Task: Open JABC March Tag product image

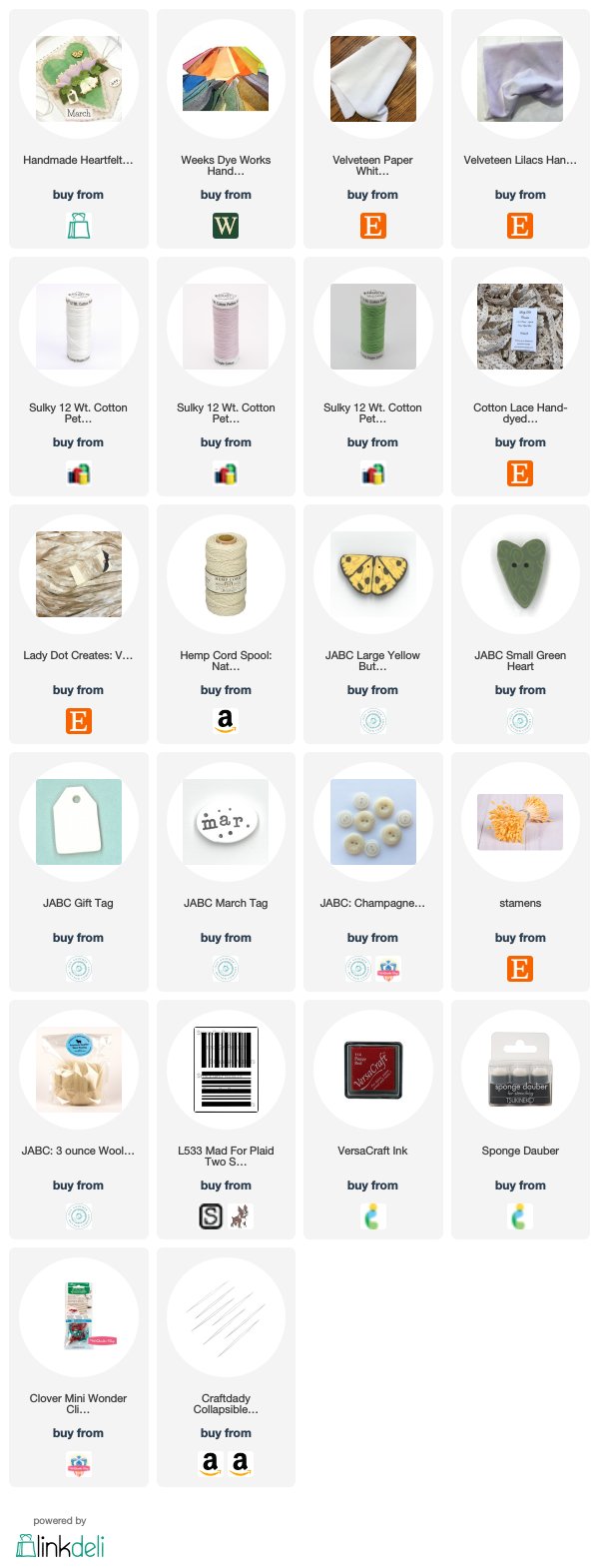Action: click(x=226, y=821)
